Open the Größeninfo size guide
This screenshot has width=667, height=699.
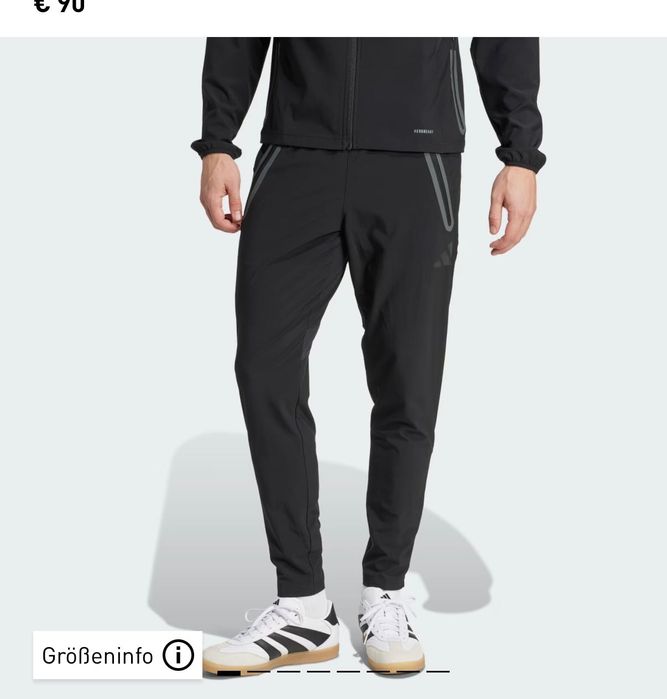[x=117, y=656]
